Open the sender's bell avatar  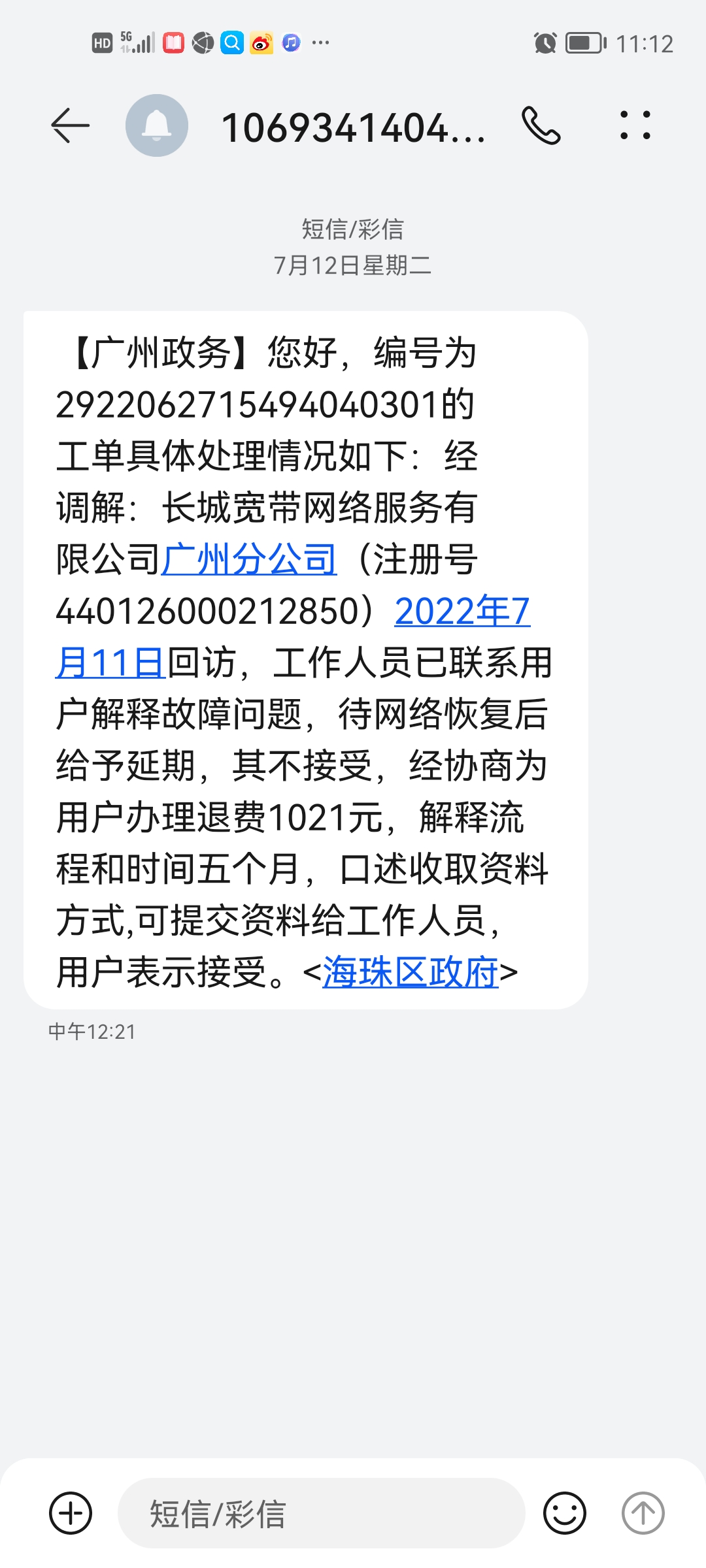click(x=157, y=125)
